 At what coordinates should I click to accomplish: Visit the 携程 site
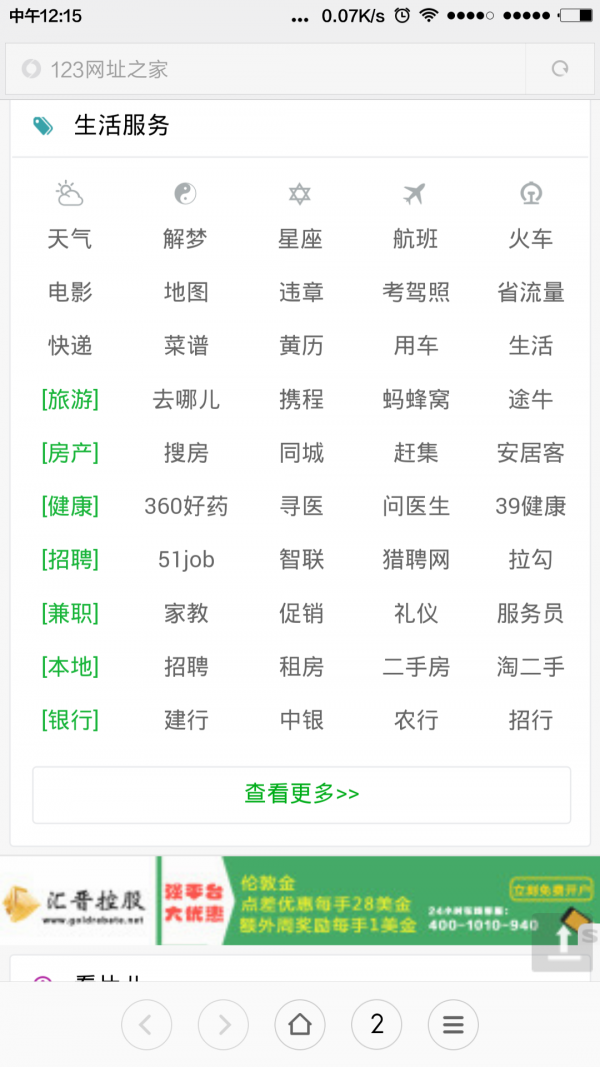tap(301, 400)
